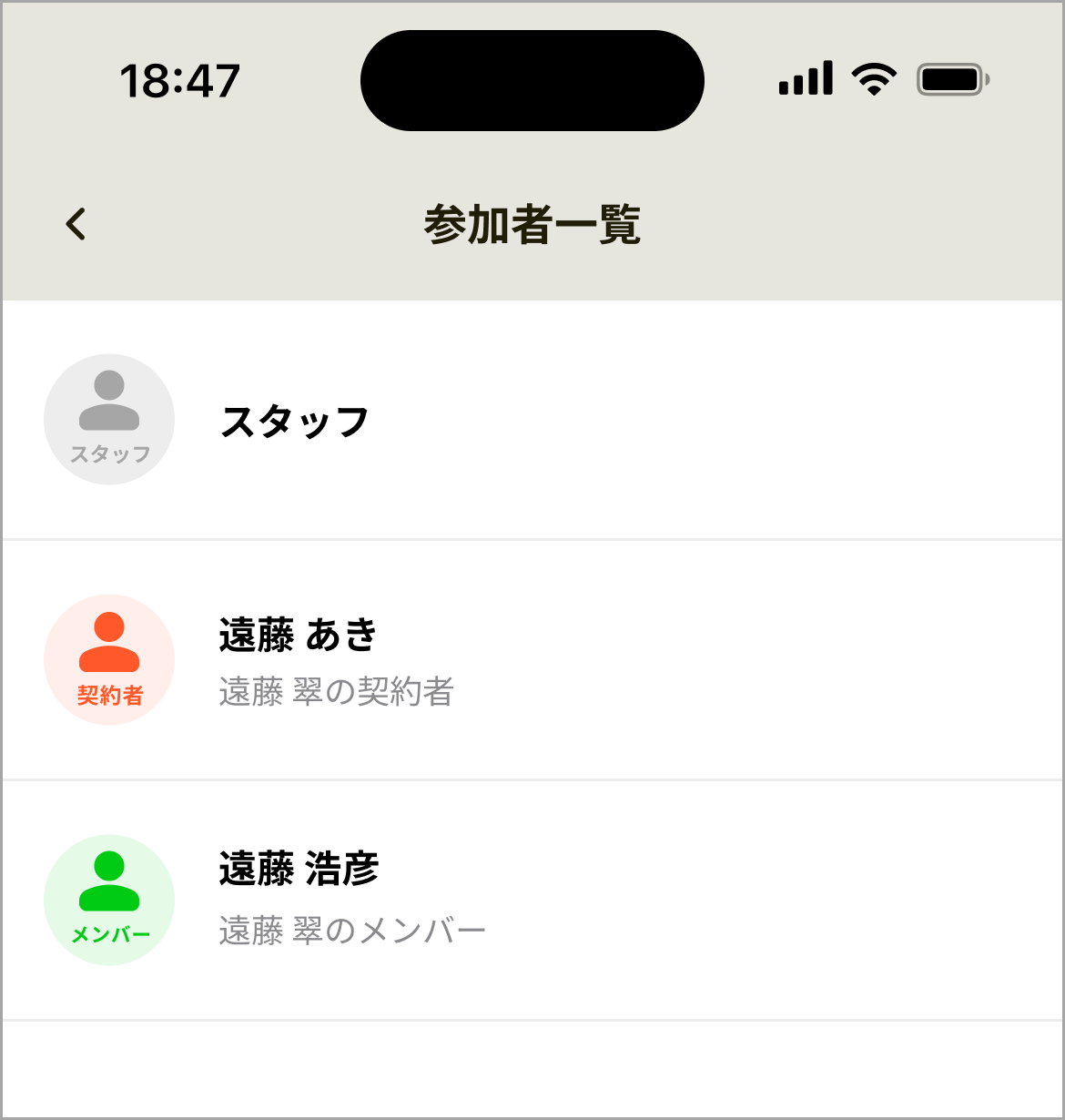Tap the battery indicator in the status bar
1065x1120 pixels.
pyautogui.click(x=950, y=79)
